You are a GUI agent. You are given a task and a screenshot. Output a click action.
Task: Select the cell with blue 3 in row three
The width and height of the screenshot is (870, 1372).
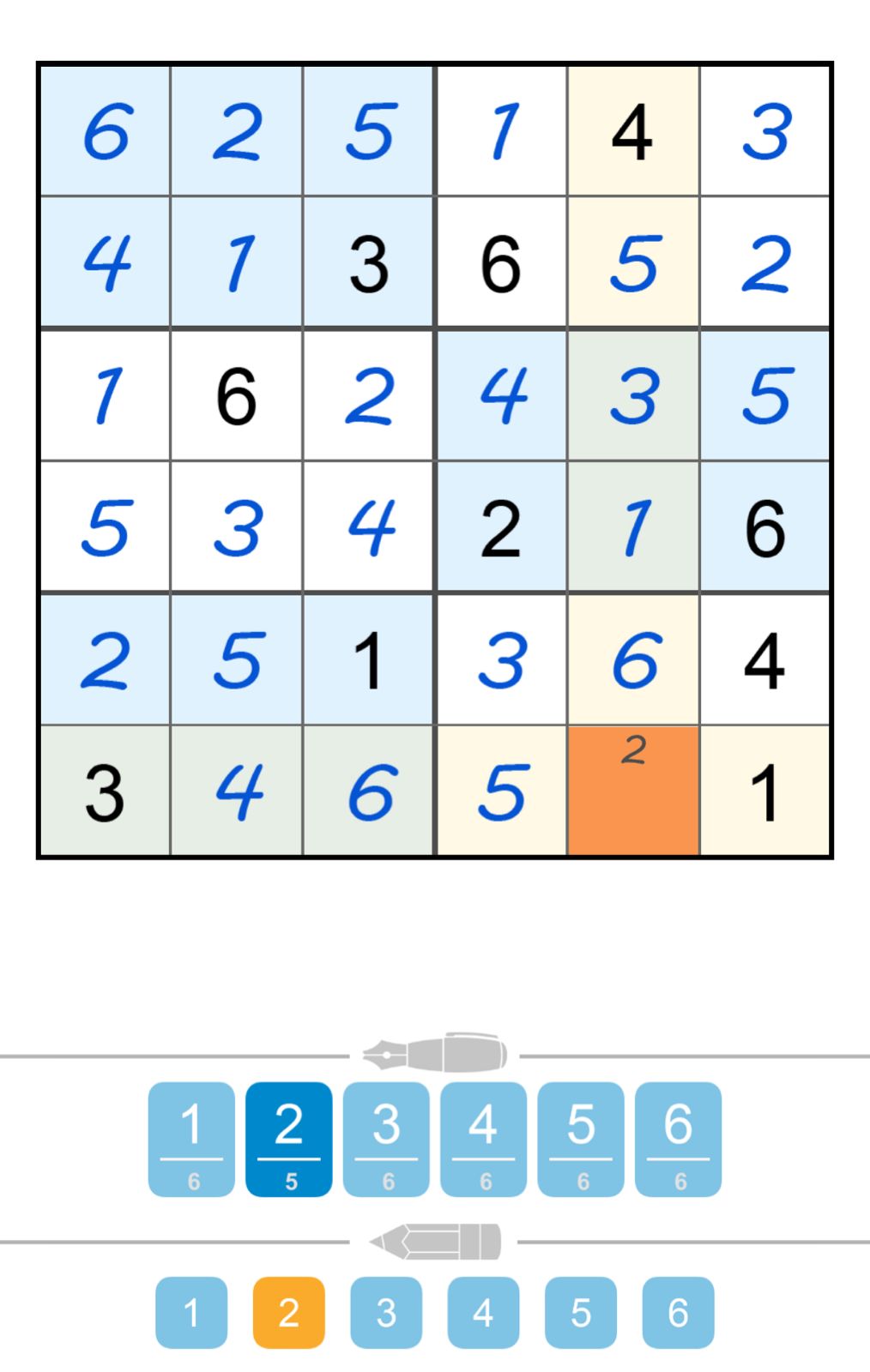tap(632, 394)
